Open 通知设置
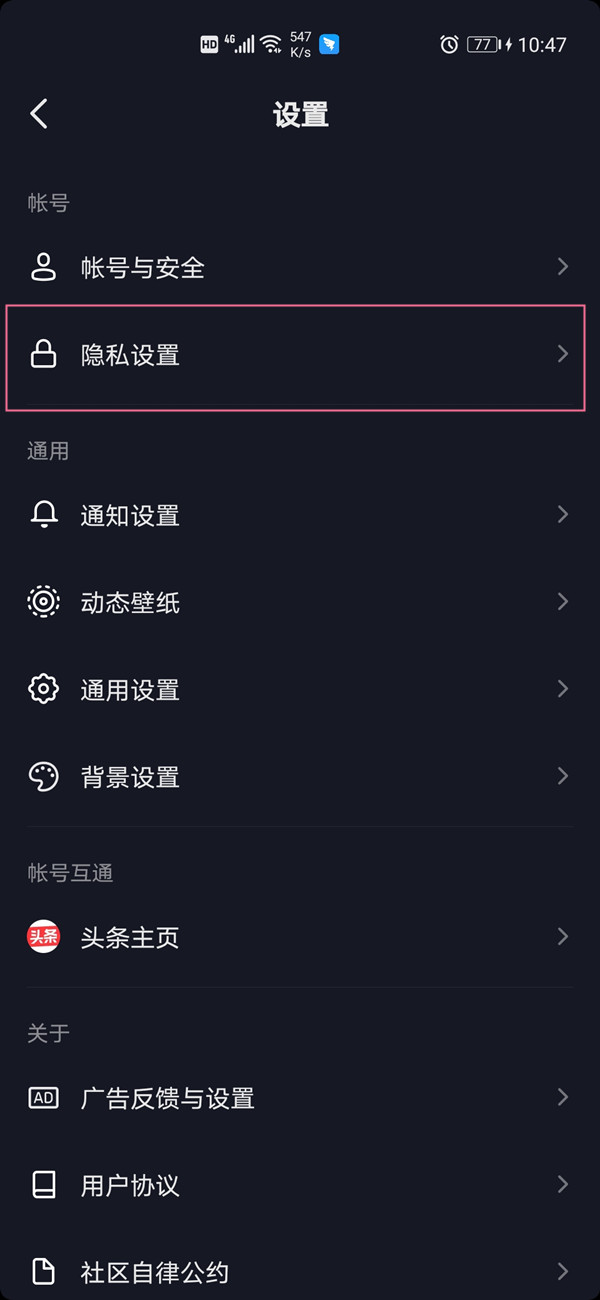Screen dimensions: 600x1300 pos(300,515)
